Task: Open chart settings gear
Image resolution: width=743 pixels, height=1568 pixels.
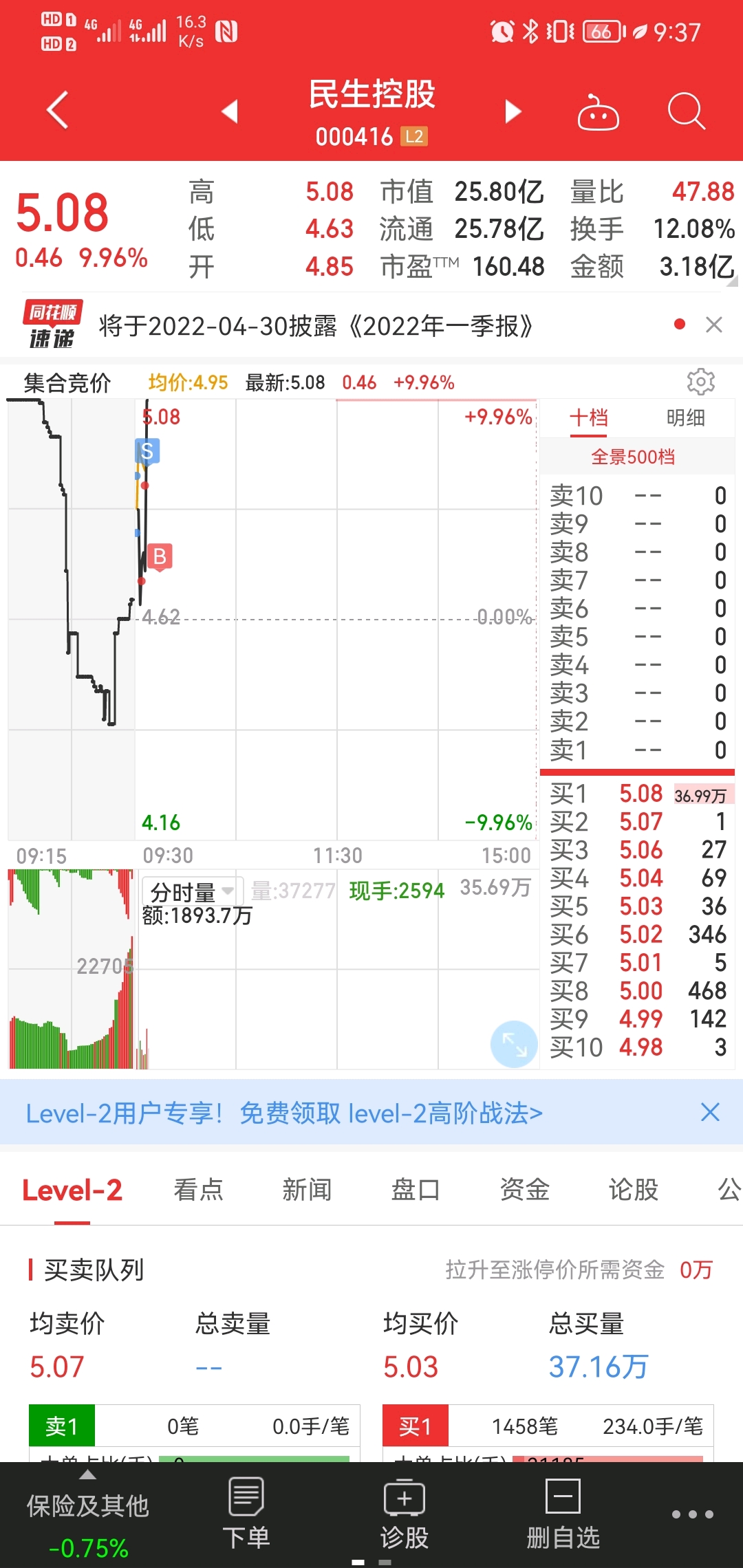Action: click(x=700, y=382)
